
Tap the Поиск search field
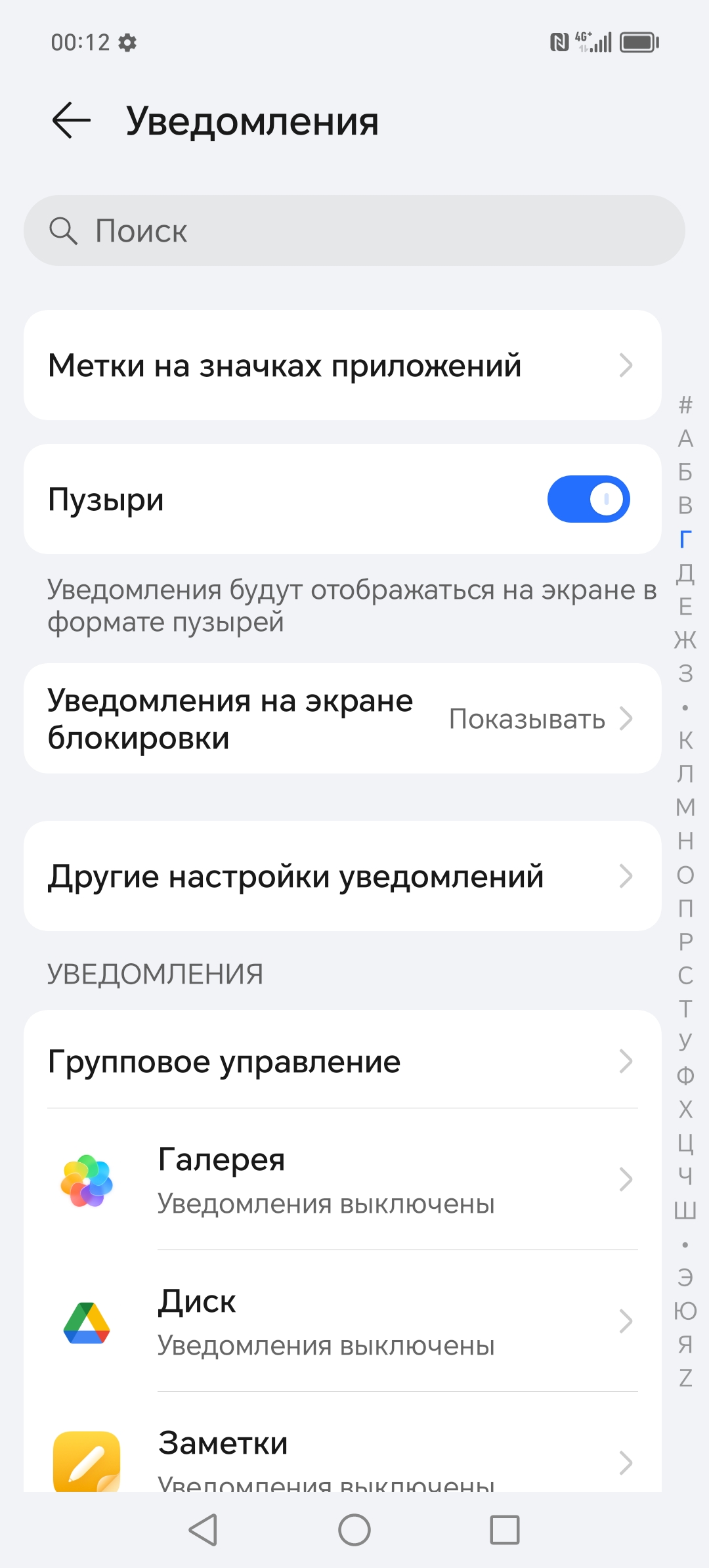[354, 230]
